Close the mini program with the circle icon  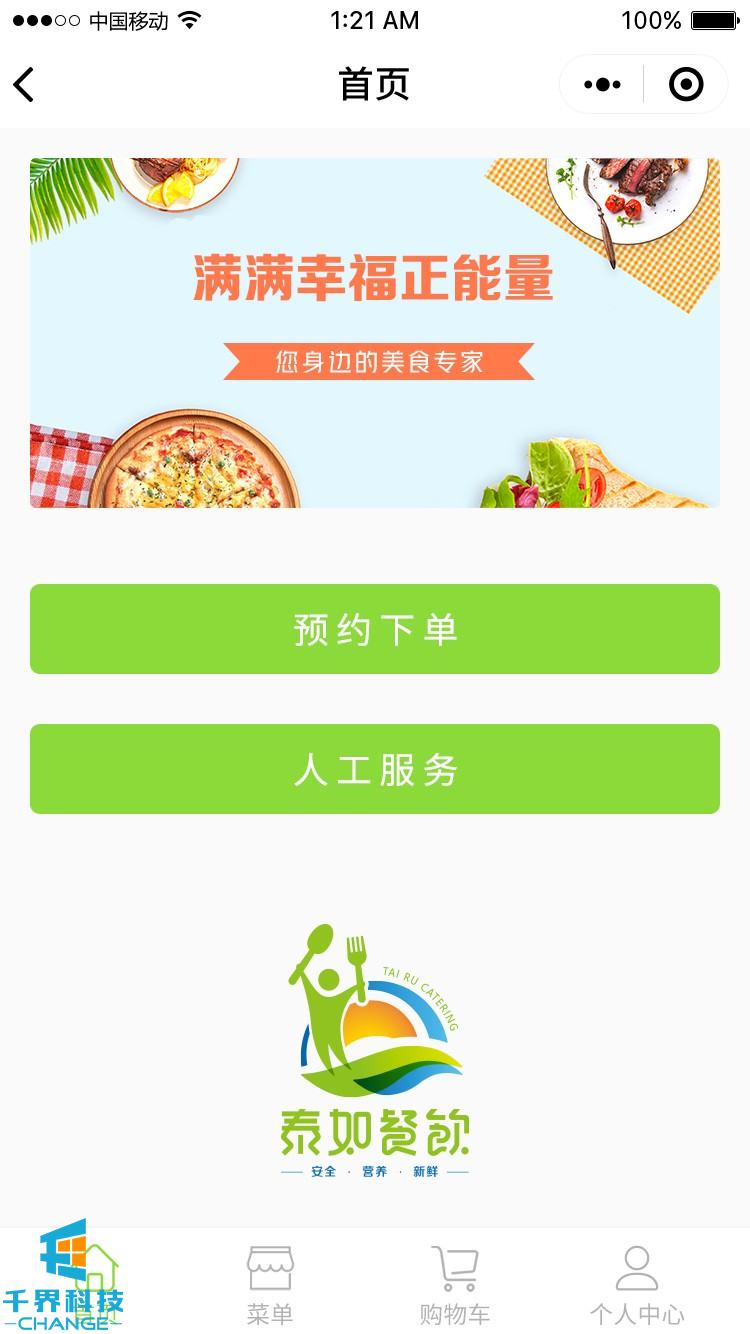click(x=686, y=85)
